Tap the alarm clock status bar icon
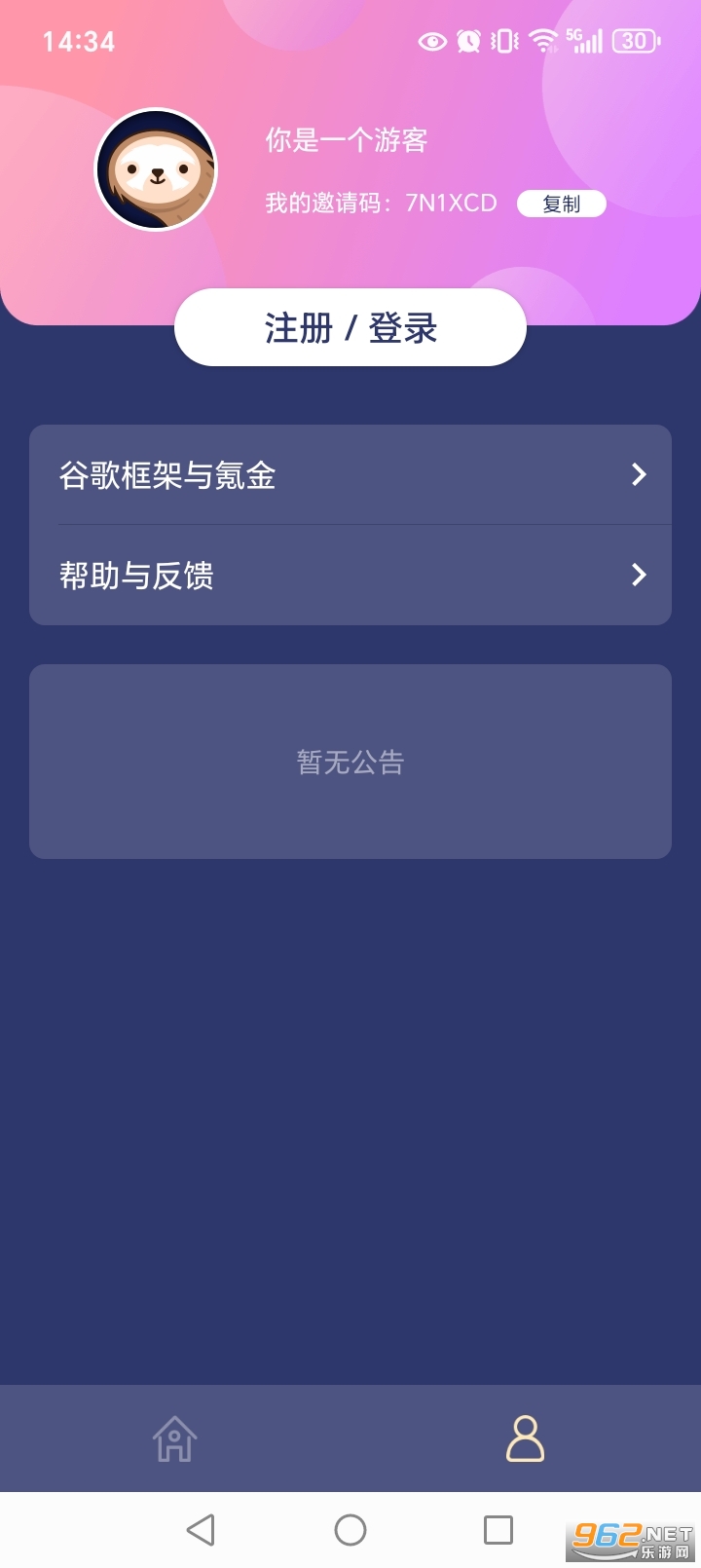701x1568 pixels. click(x=467, y=41)
